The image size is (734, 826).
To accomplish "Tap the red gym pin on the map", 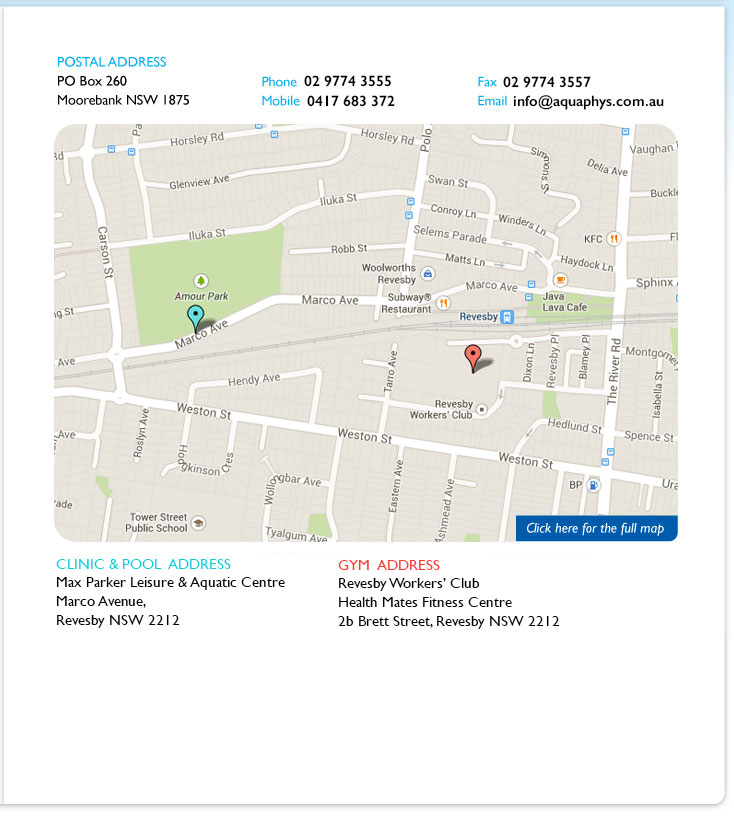I will (x=473, y=357).
